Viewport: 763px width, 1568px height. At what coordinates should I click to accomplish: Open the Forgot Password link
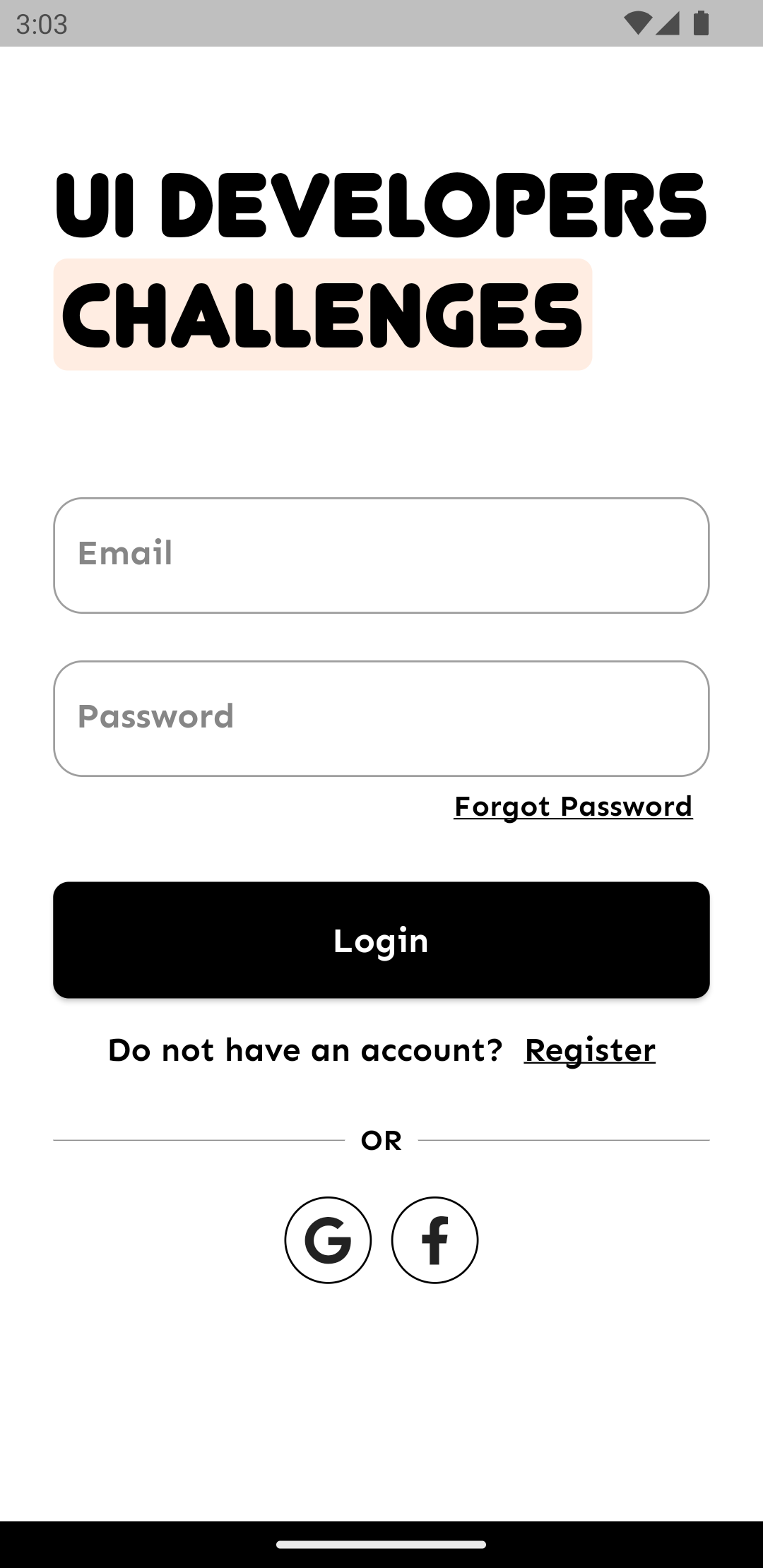573,807
